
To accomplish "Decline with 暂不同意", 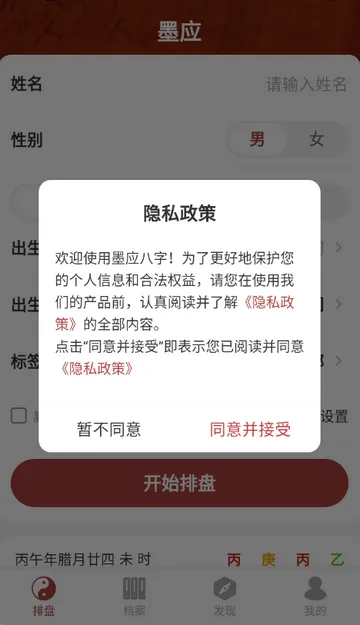I will (x=109, y=429).
